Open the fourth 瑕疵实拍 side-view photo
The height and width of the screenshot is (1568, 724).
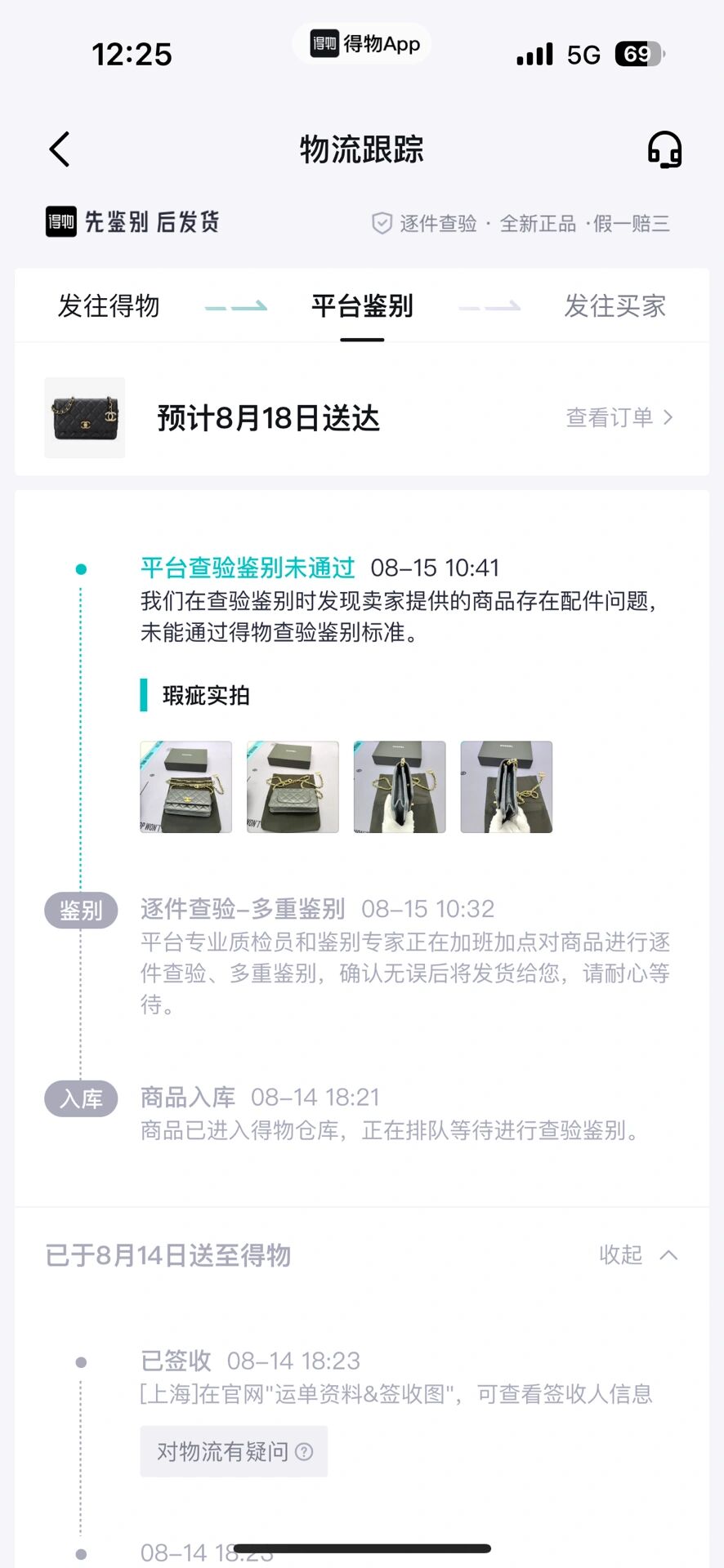coord(507,786)
